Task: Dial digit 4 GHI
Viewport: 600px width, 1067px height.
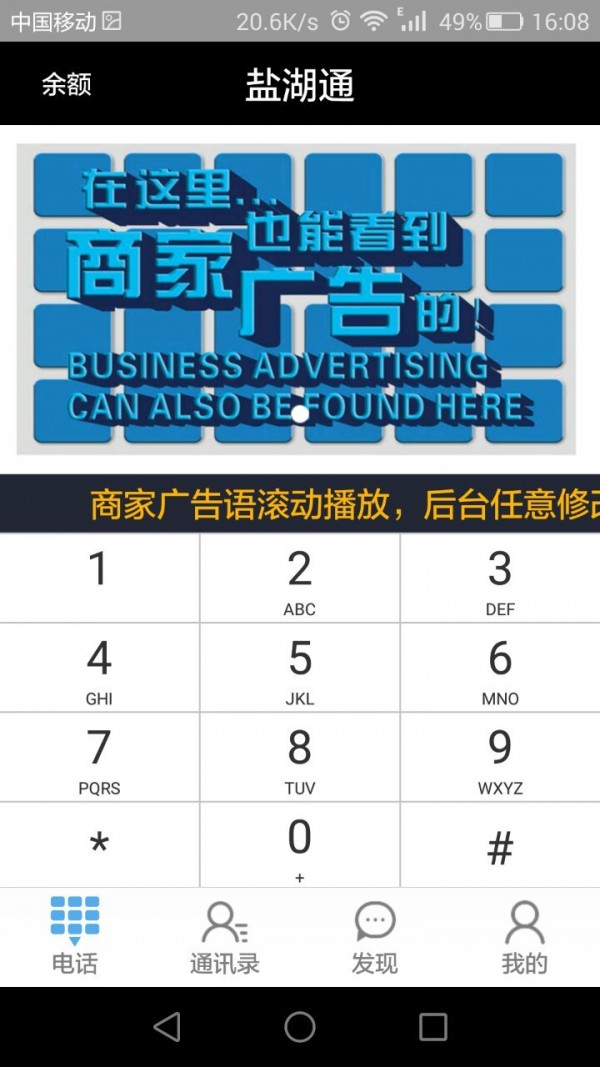Action: click(98, 667)
